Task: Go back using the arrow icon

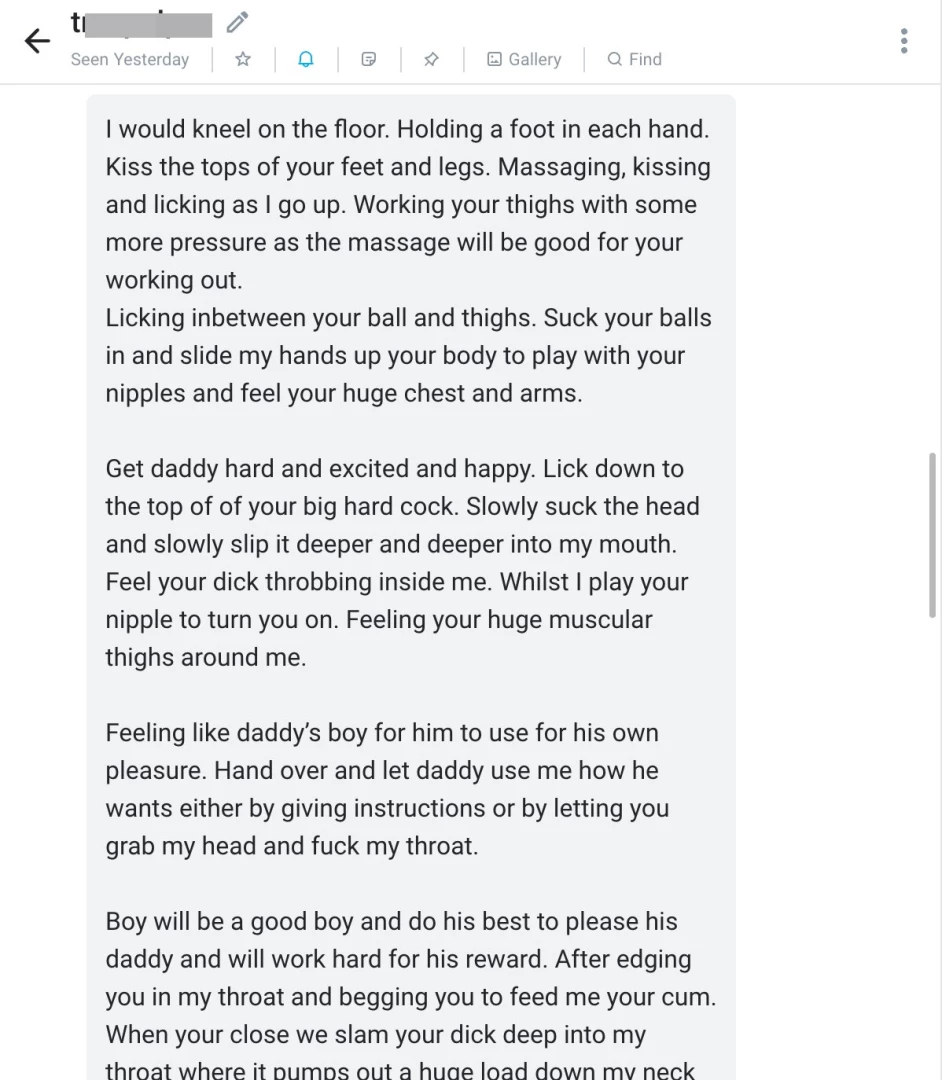Action: pos(37,41)
